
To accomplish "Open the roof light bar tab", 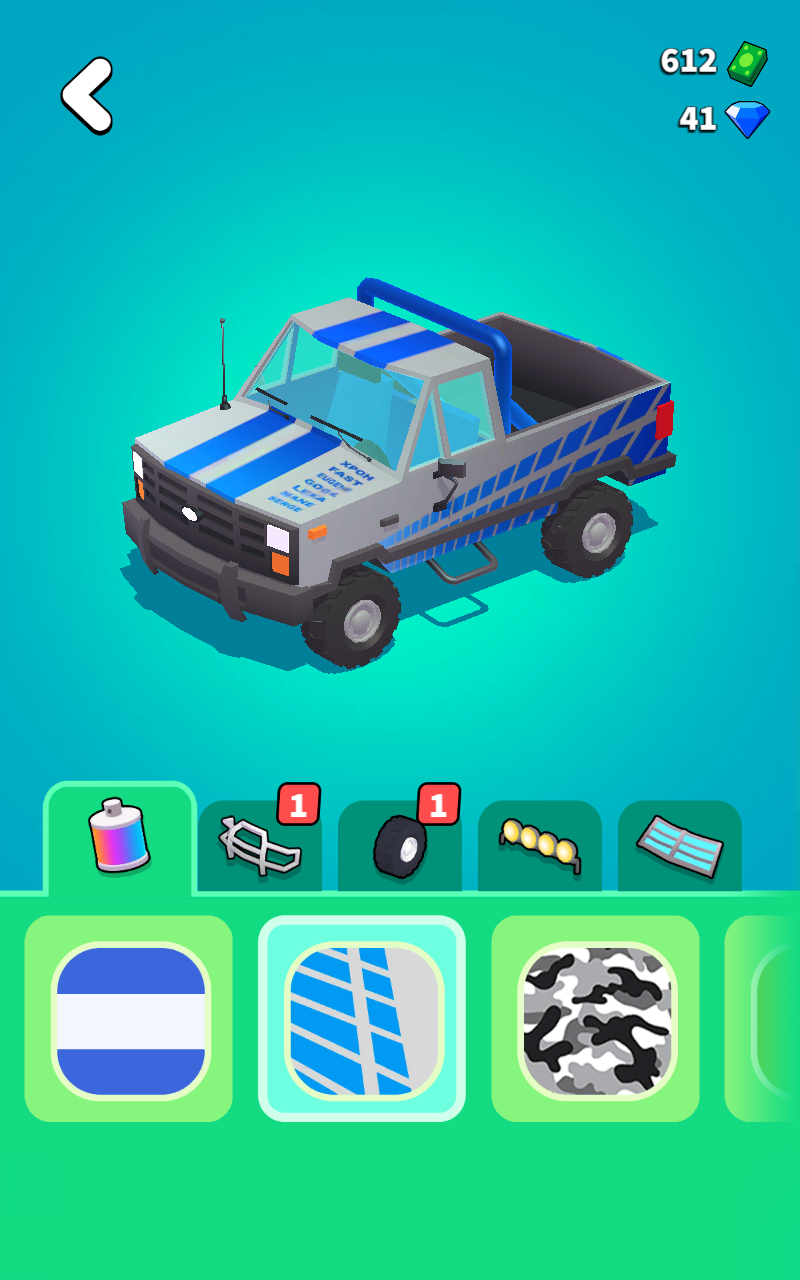I will pyautogui.click(x=540, y=846).
